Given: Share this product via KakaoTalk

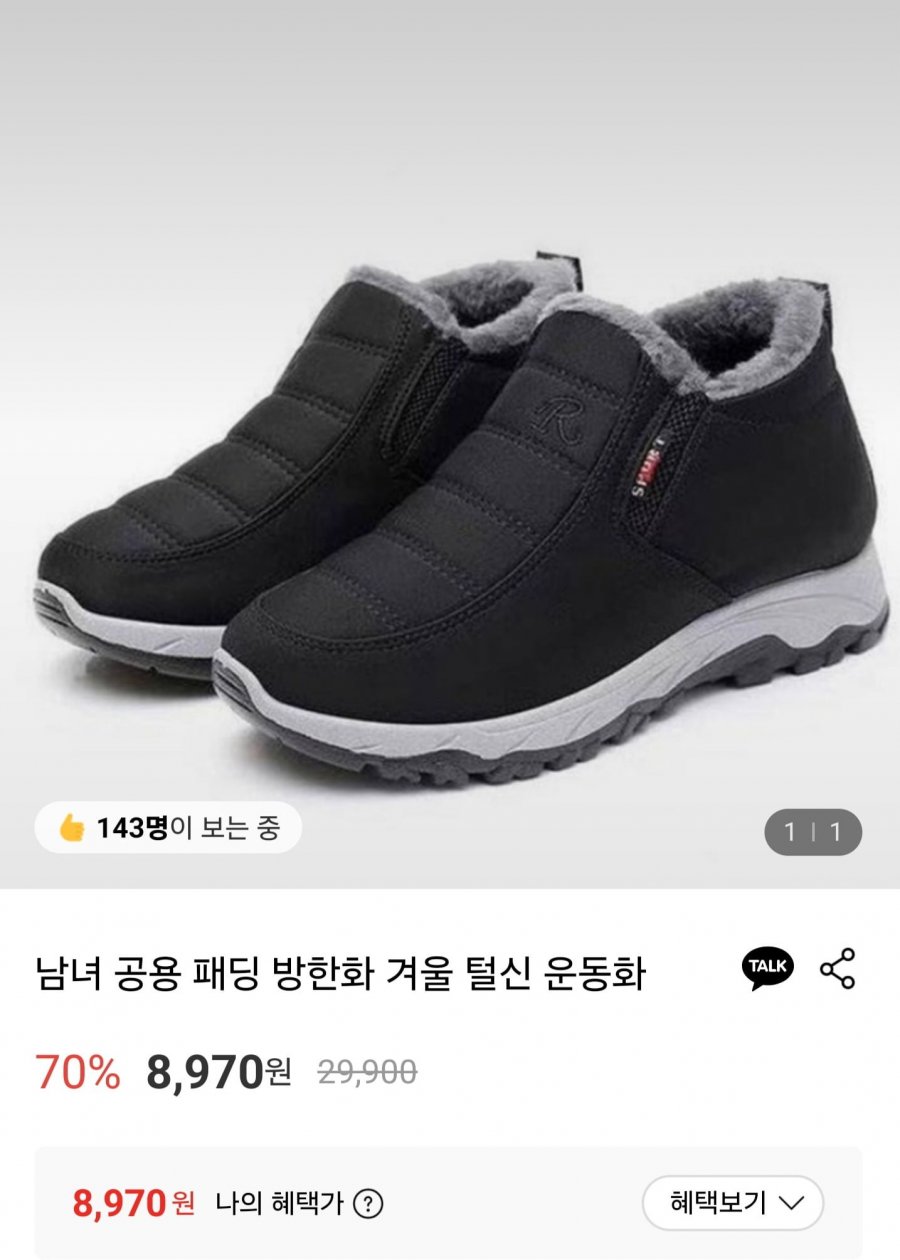Looking at the screenshot, I should pyautogui.click(x=767, y=968).
